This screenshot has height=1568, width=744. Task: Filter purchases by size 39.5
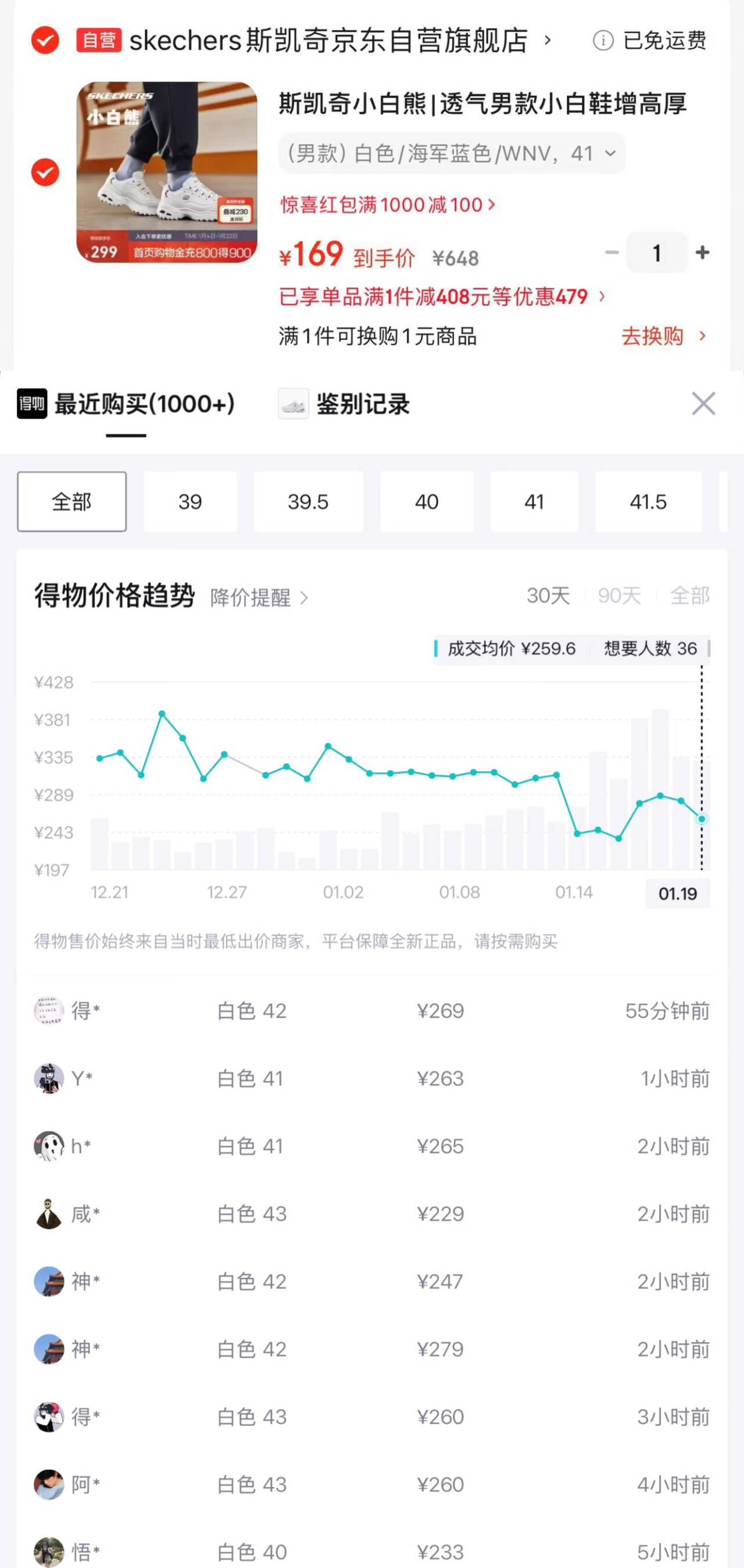tap(308, 502)
